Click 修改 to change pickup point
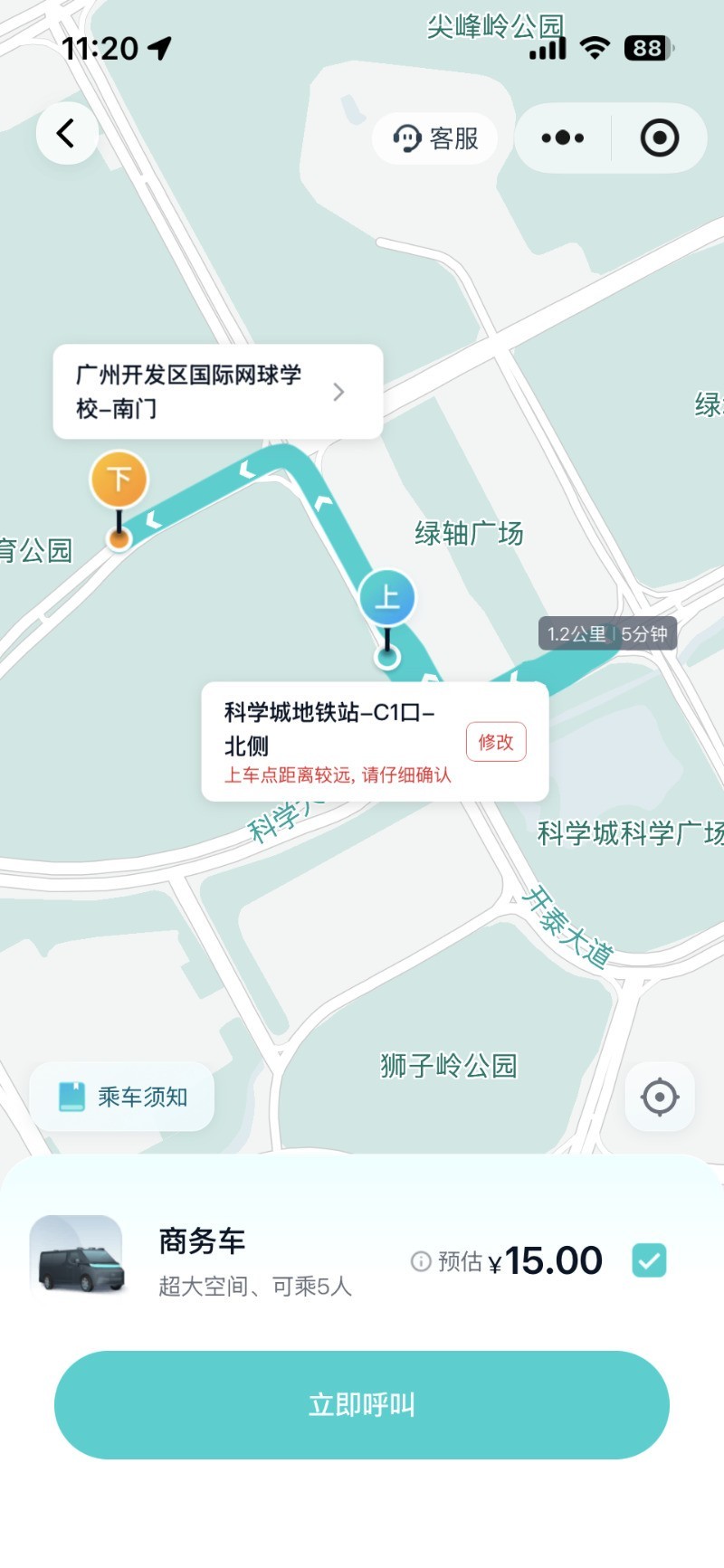This screenshot has height=1568, width=724. click(495, 741)
